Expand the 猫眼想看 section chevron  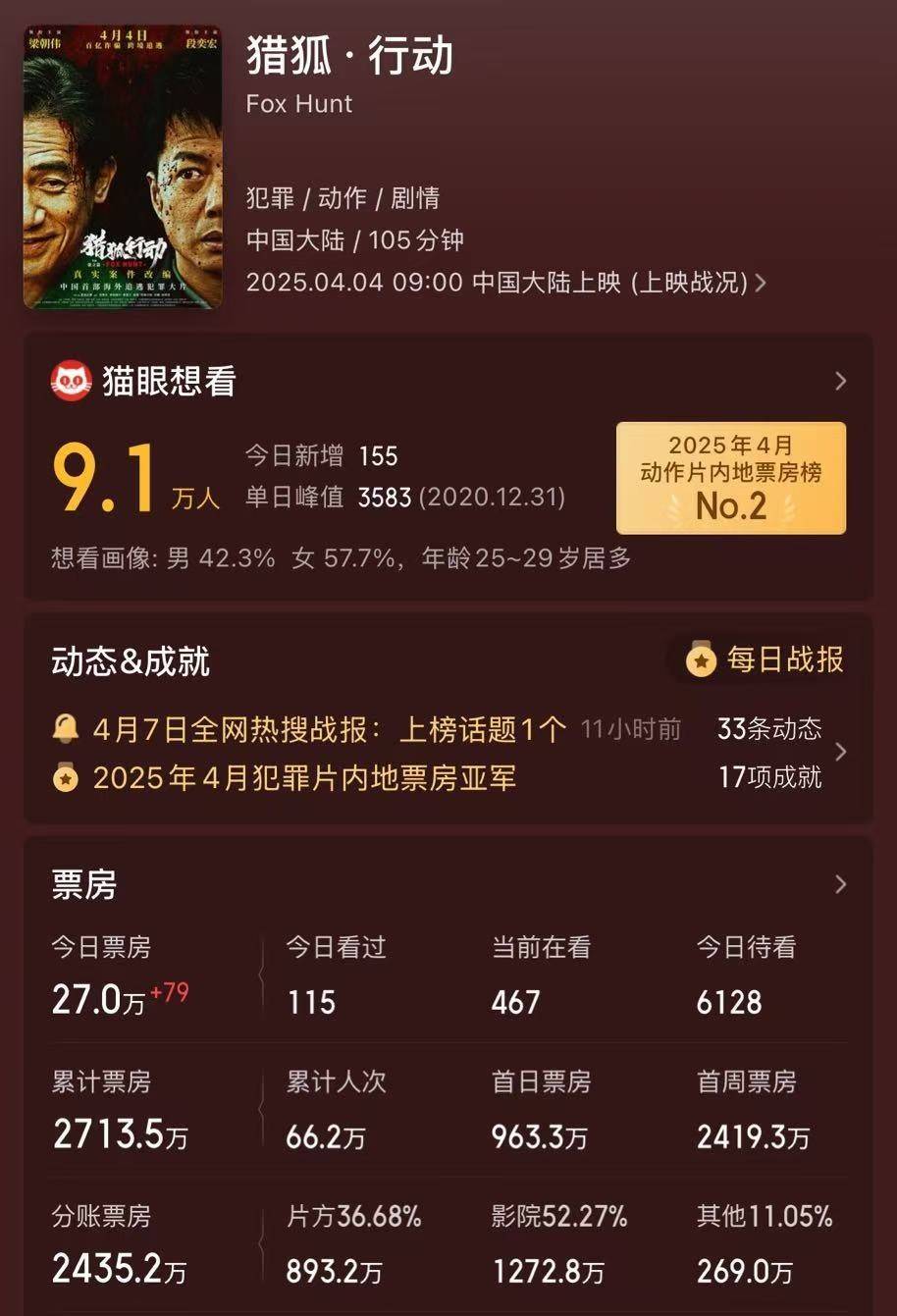tap(840, 381)
